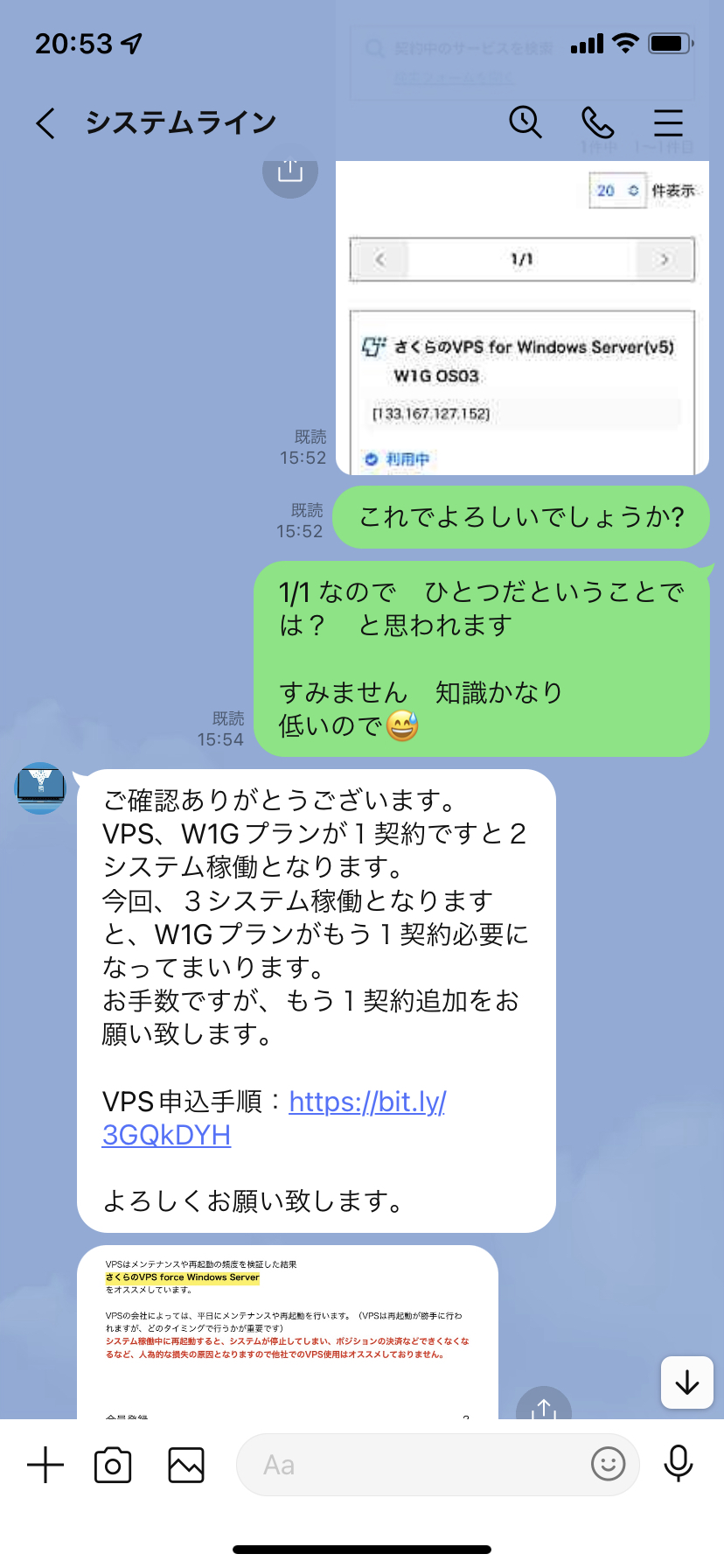
Task: Open the received VPS explanation image
Action: tap(288, 1332)
